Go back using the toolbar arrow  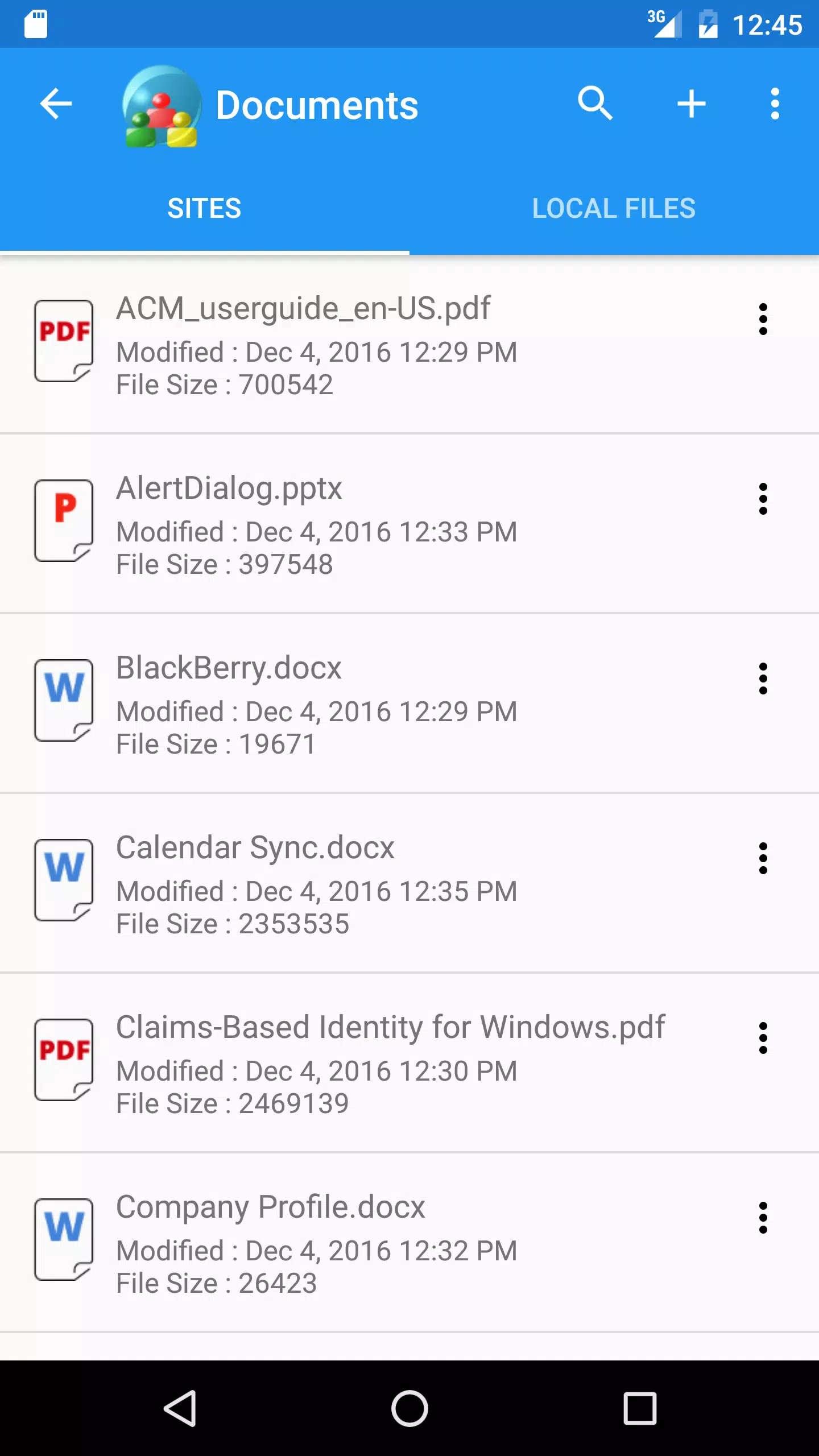56,104
